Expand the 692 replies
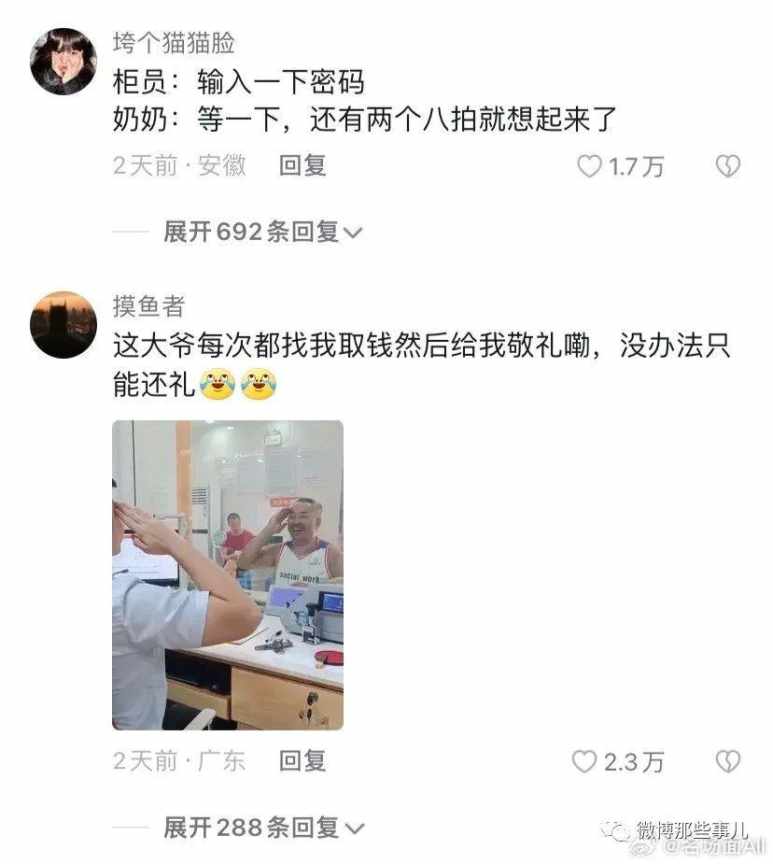The width and height of the screenshot is (773, 864). click(x=262, y=232)
